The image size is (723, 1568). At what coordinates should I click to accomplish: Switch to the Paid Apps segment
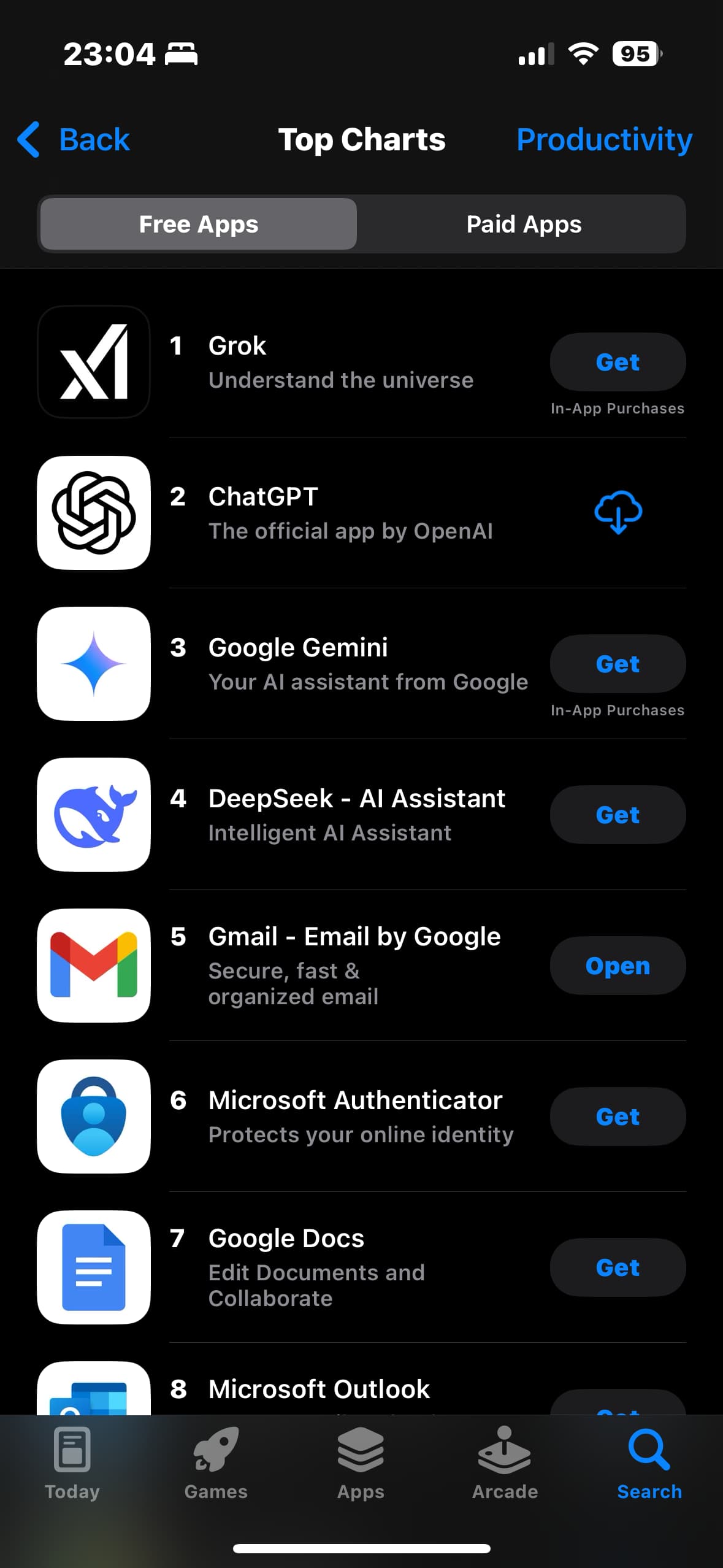[x=524, y=224]
